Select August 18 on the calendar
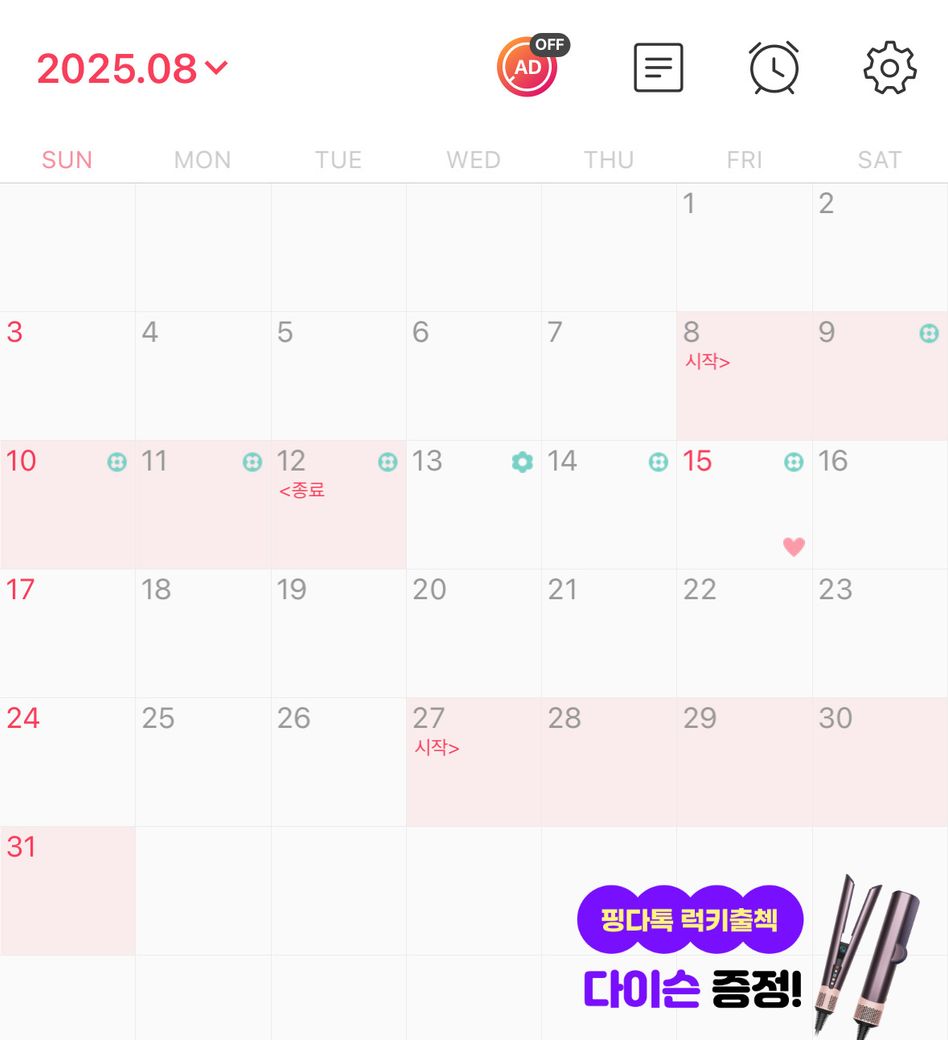Screen dimensions: 948x1040 click(x=203, y=633)
